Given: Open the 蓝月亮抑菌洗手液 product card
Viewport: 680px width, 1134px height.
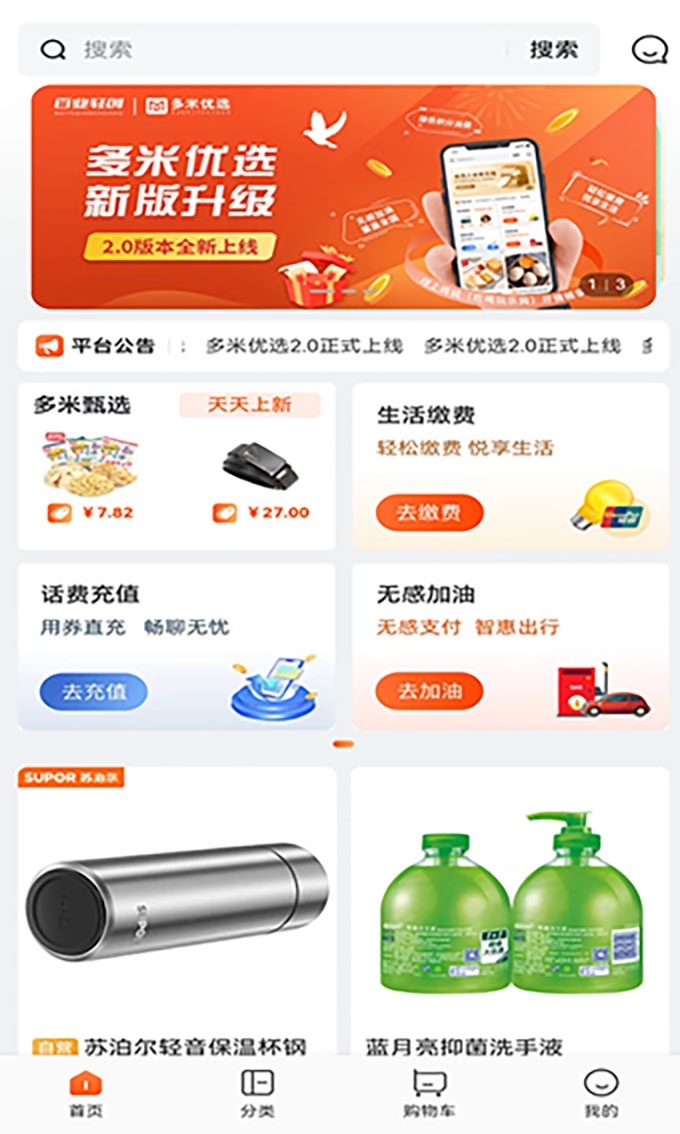Looking at the screenshot, I should tap(510, 910).
